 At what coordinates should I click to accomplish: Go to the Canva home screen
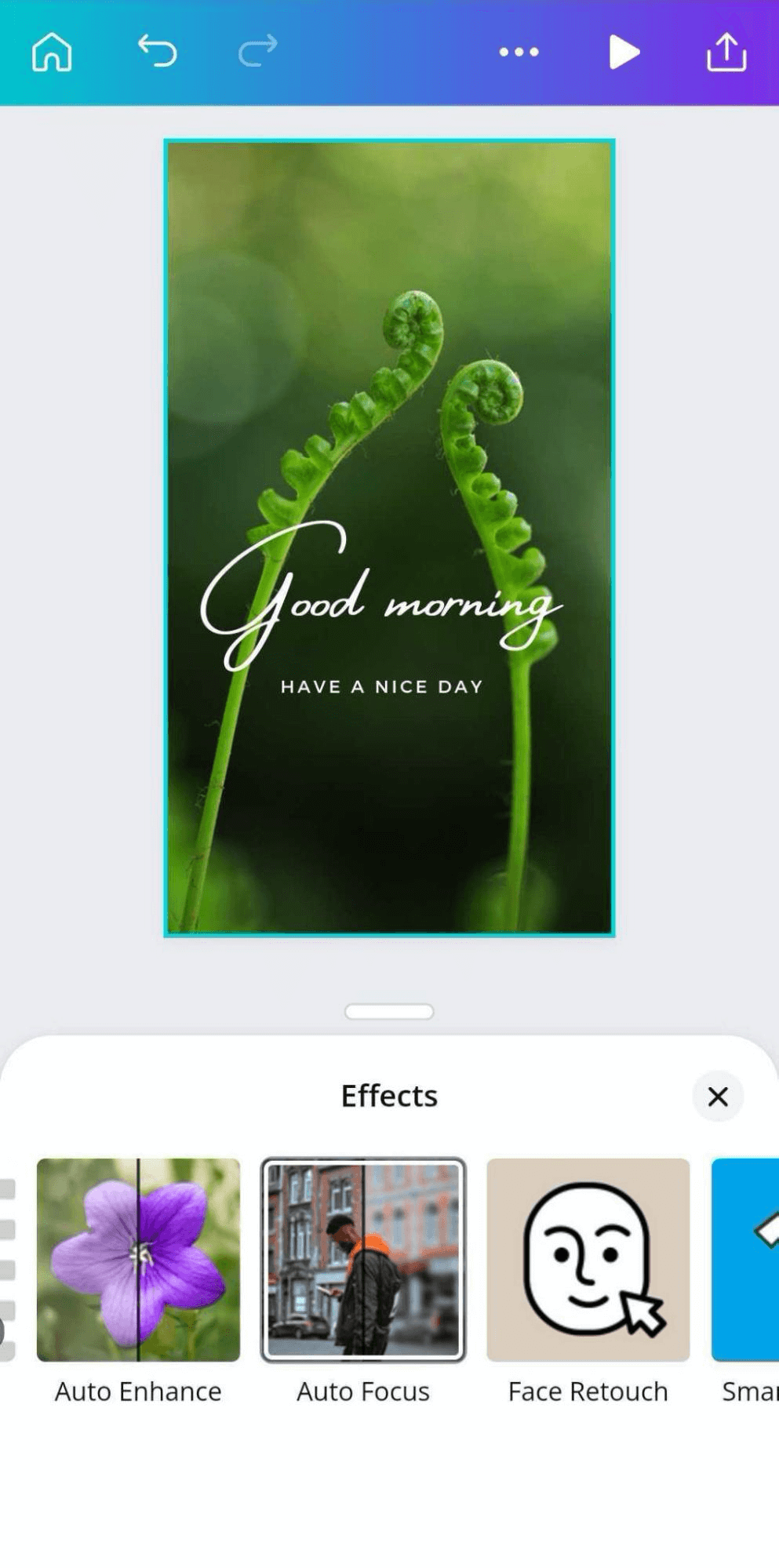(x=52, y=52)
